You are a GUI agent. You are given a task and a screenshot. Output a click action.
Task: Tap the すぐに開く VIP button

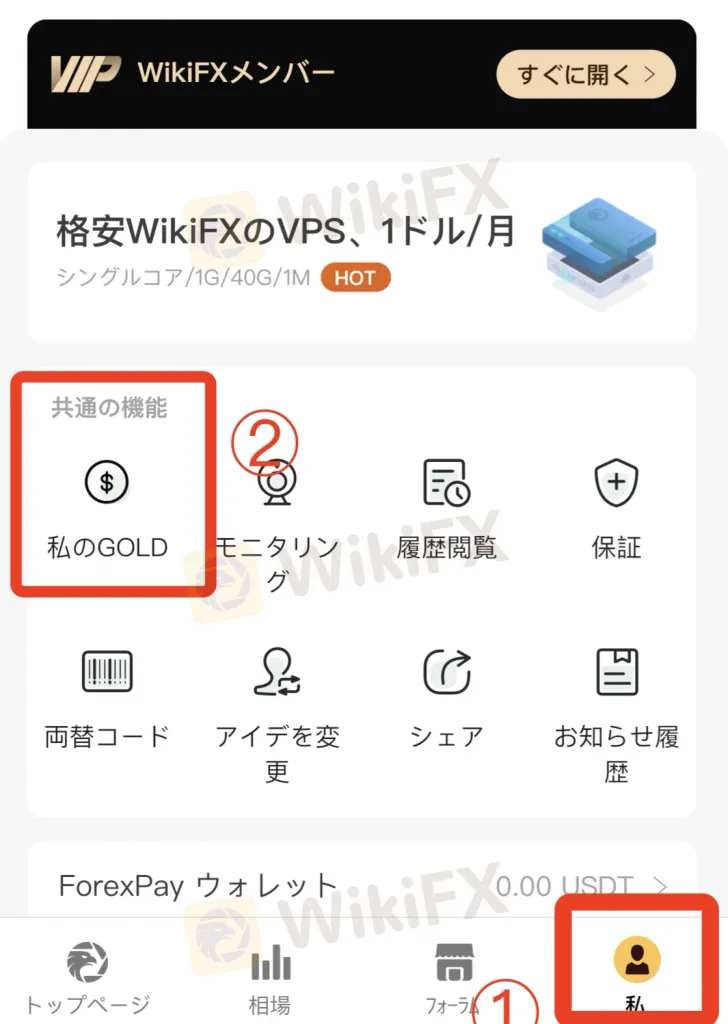coord(586,74)
